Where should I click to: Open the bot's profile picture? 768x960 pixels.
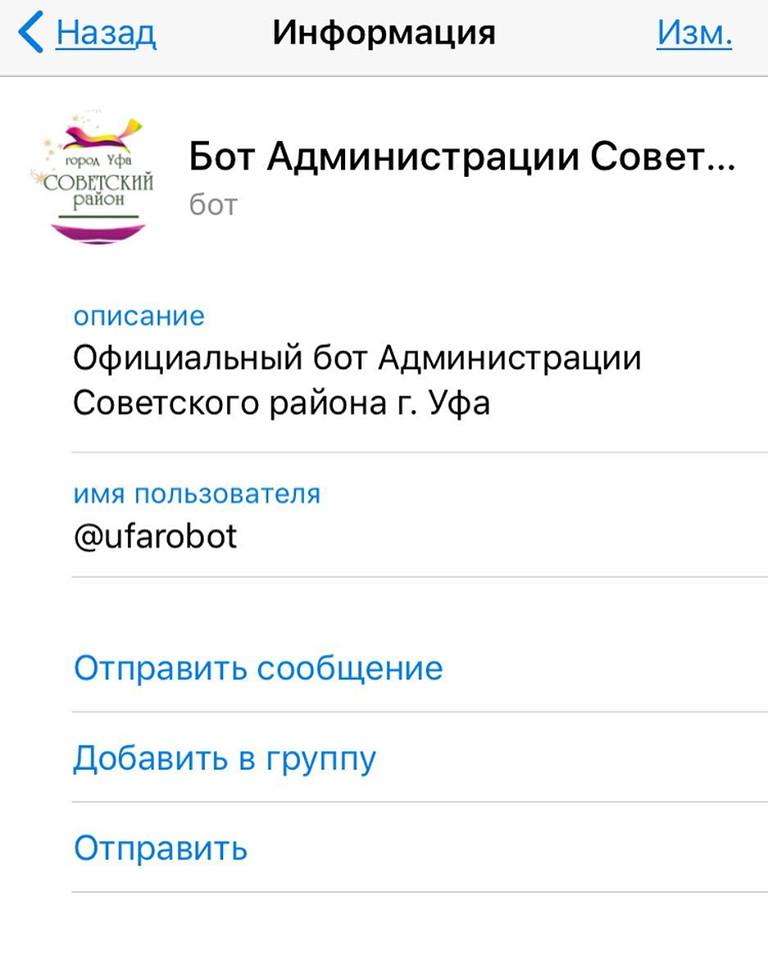point(98,179)
